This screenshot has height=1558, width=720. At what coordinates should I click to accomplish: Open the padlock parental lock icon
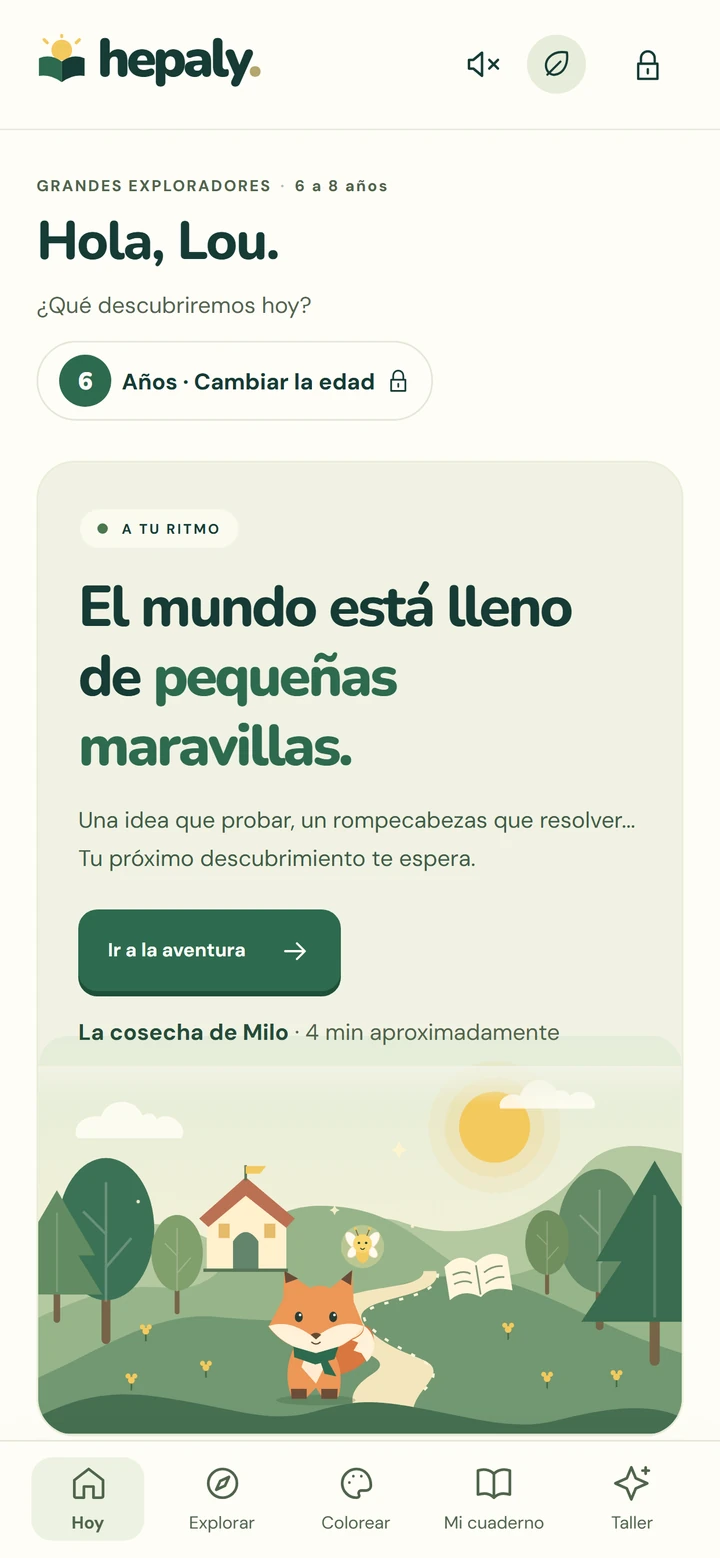[648, 65]
